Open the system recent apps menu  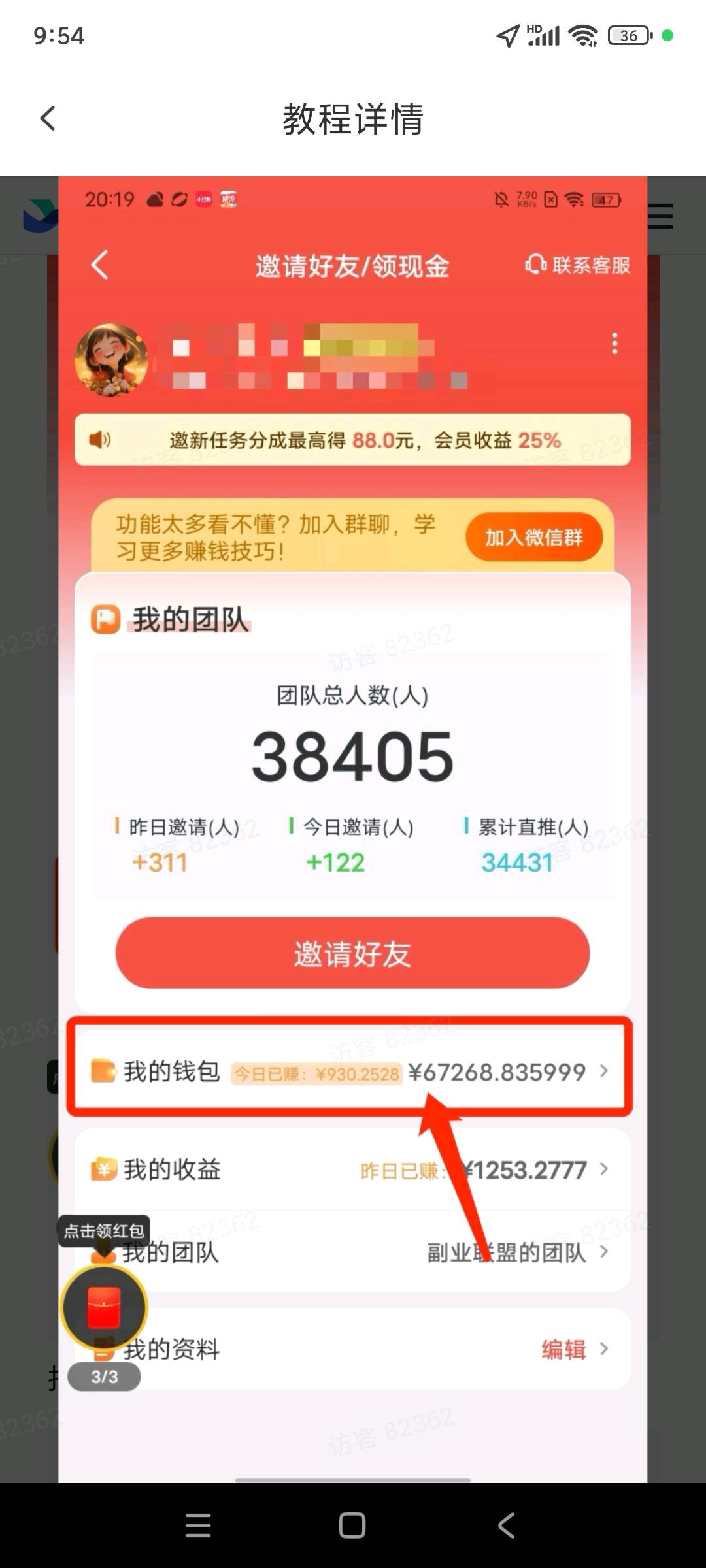pyautogui.click(x=198, y=1526)
